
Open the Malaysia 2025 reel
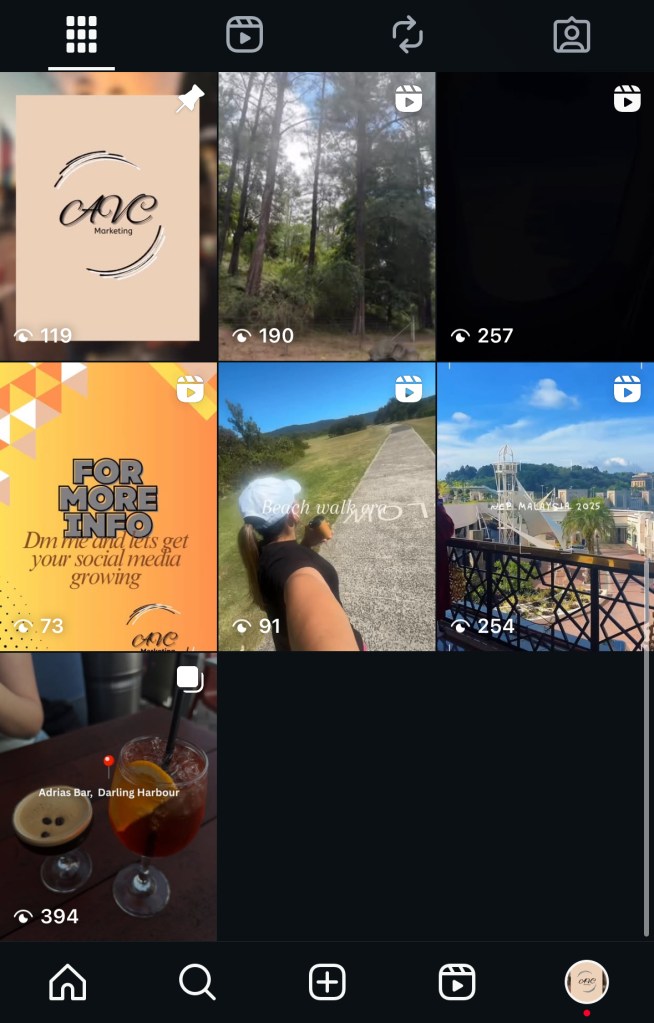[x=545, y=506]
